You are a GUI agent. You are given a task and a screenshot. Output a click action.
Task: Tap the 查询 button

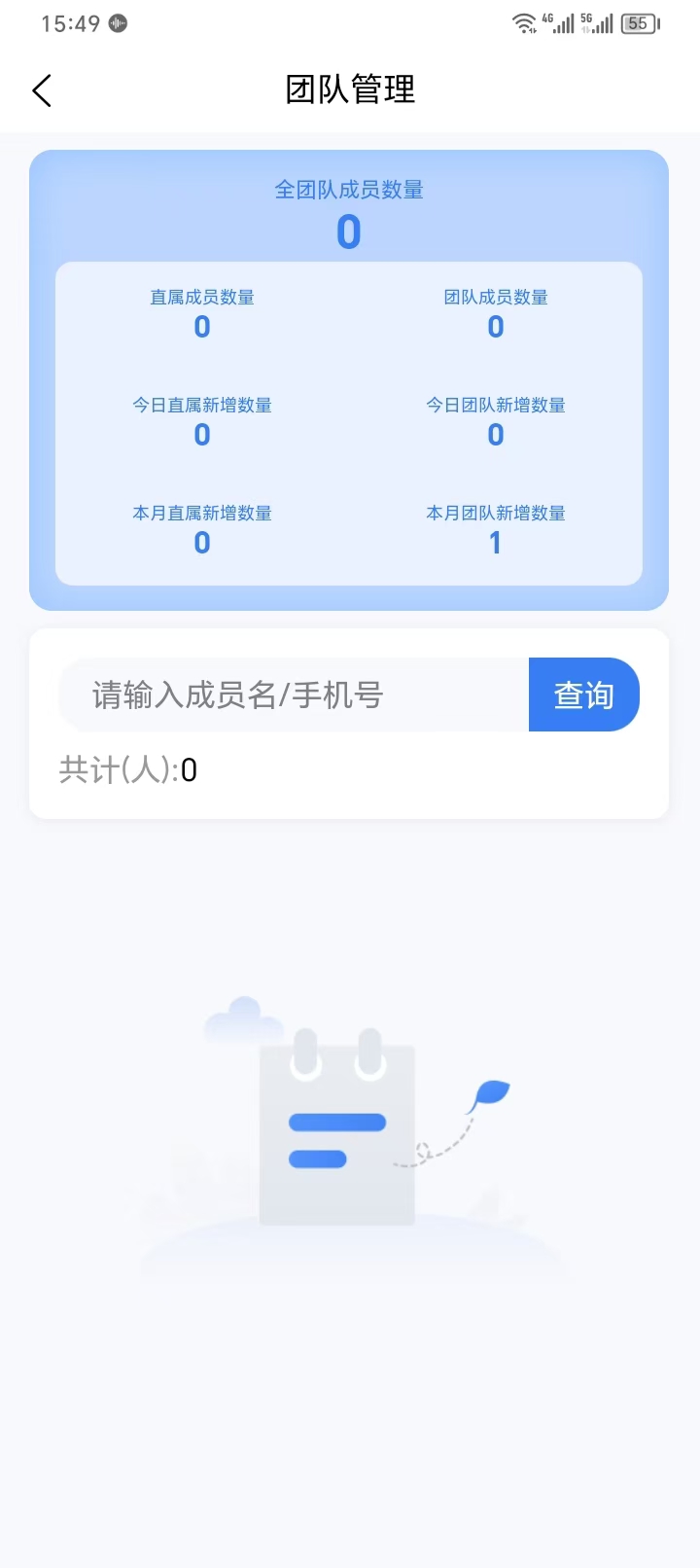583,695
